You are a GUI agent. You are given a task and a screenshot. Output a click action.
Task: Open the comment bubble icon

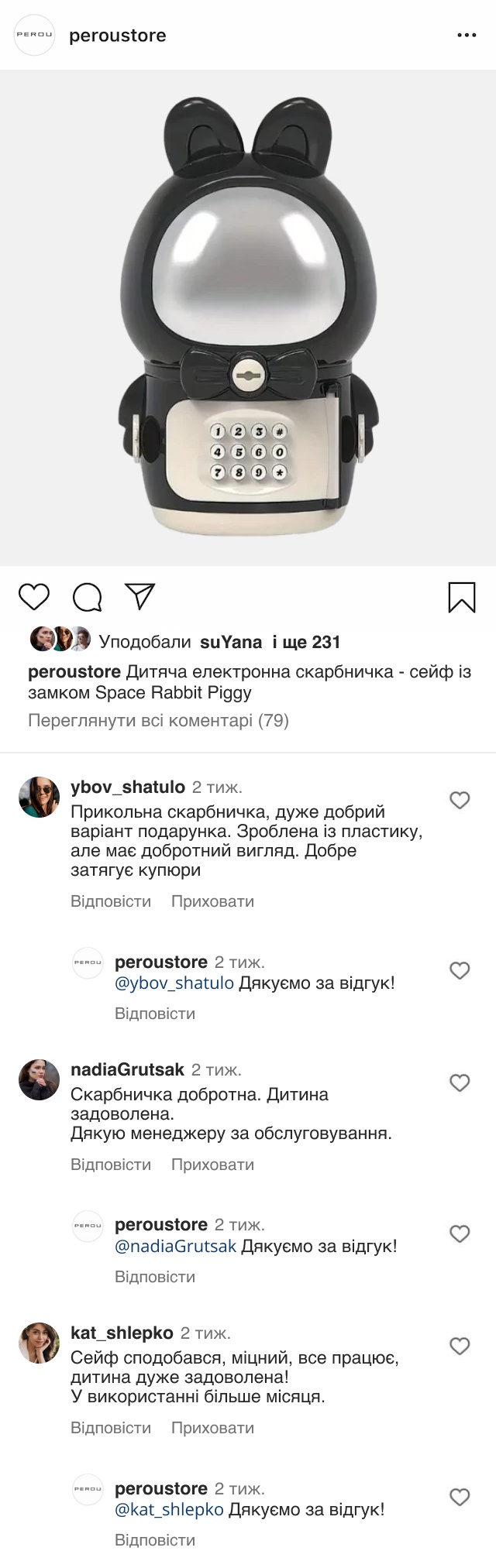[88, 597]
